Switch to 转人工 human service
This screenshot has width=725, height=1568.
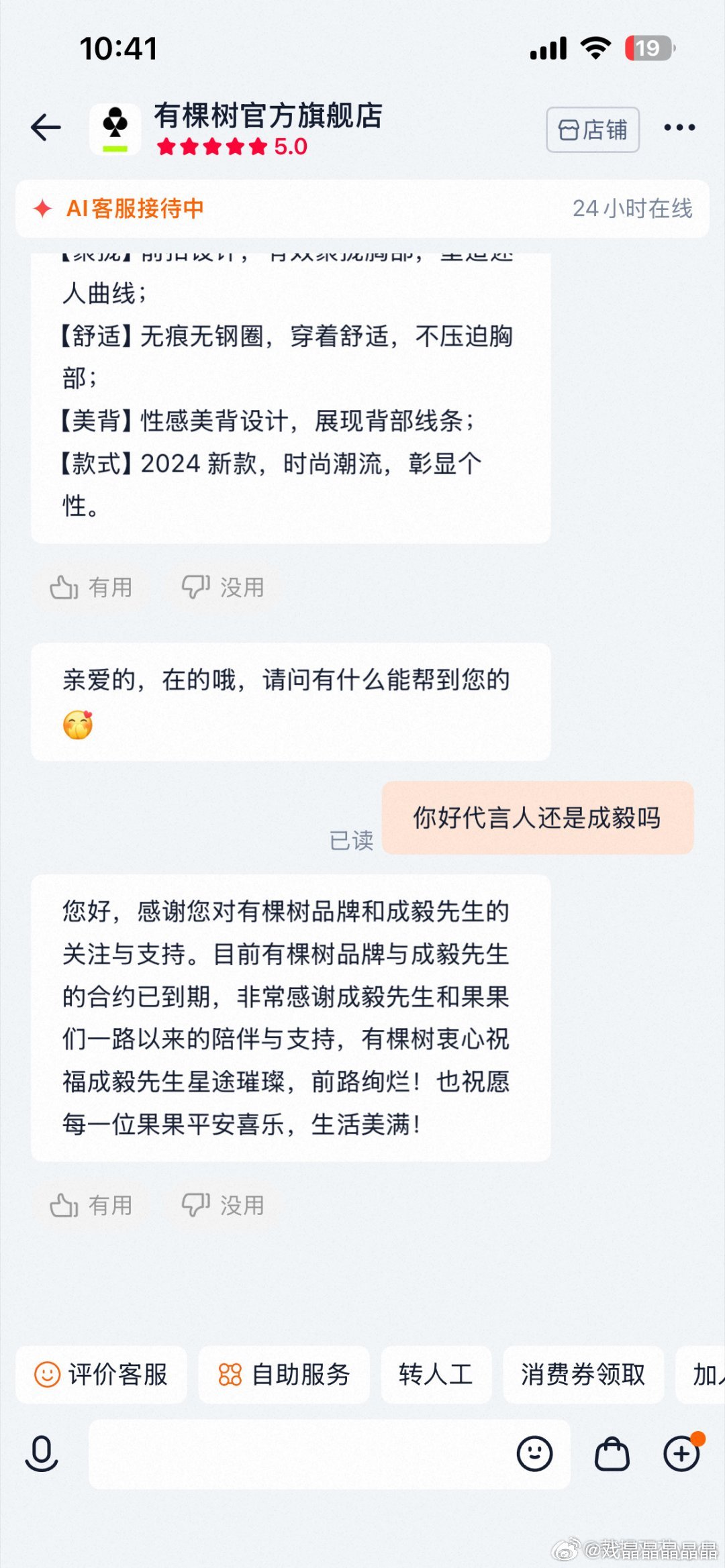436,1374
